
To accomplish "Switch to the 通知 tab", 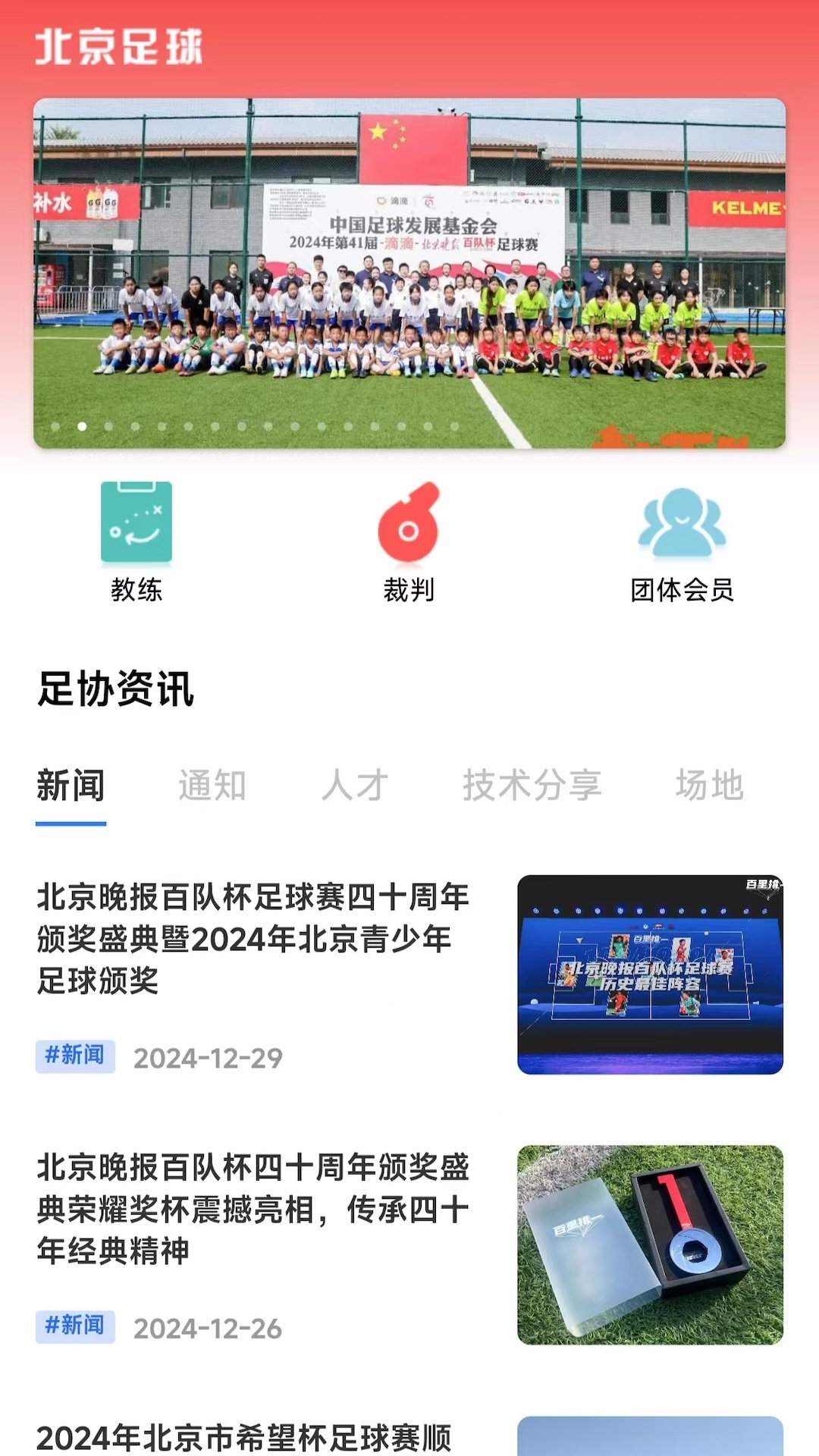I will (x=212, y=786).
